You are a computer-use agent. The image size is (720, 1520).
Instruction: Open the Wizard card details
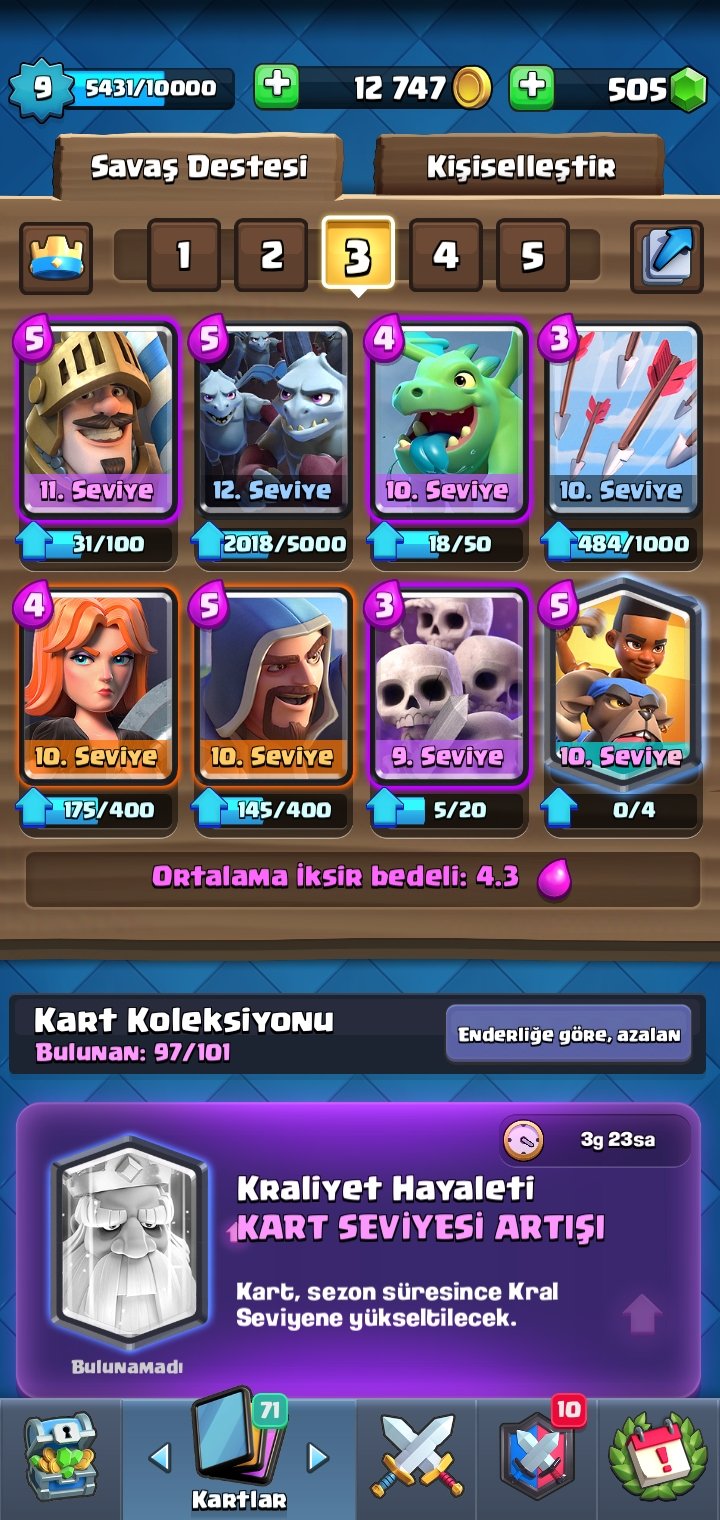coord(272,686)
